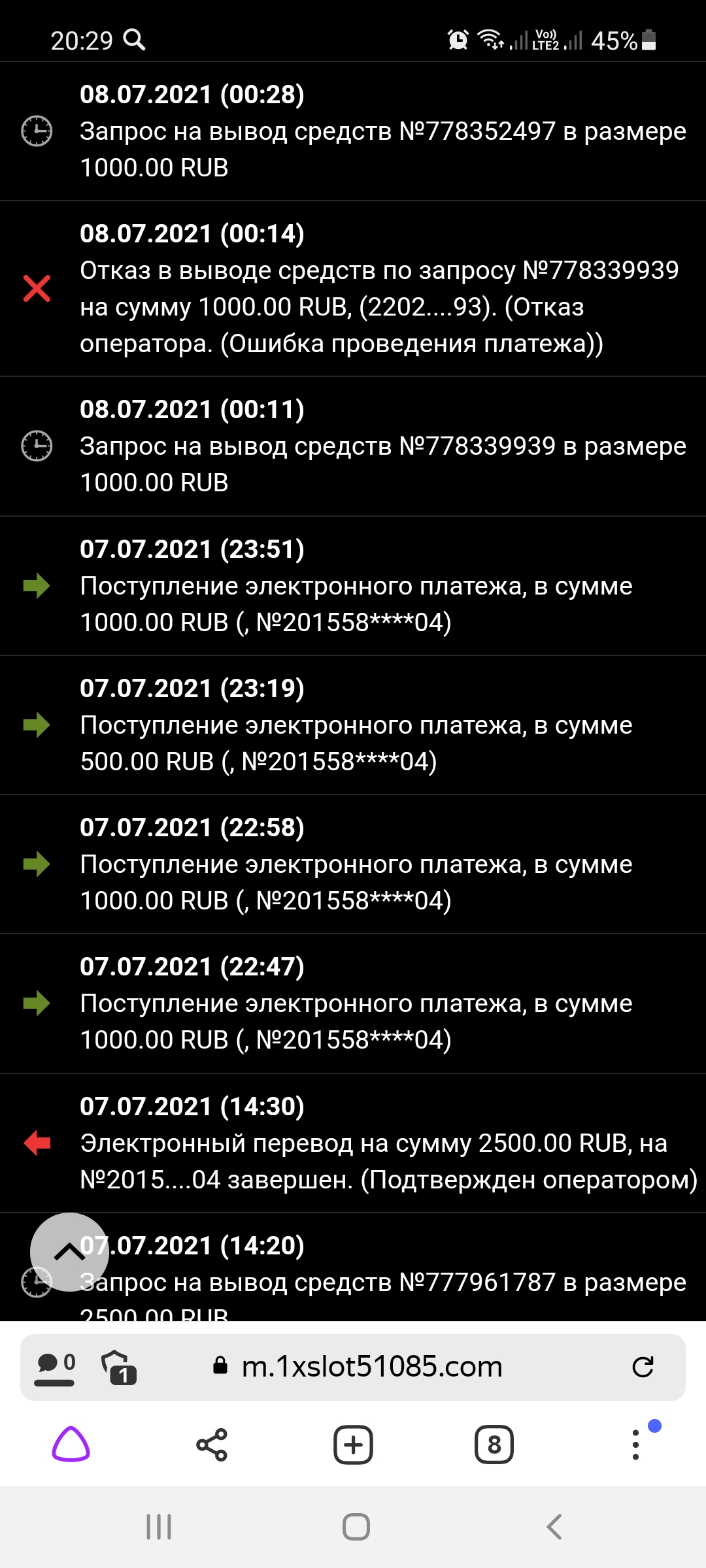Share this page
The image size is (706, 1568).
(212, 1445)
